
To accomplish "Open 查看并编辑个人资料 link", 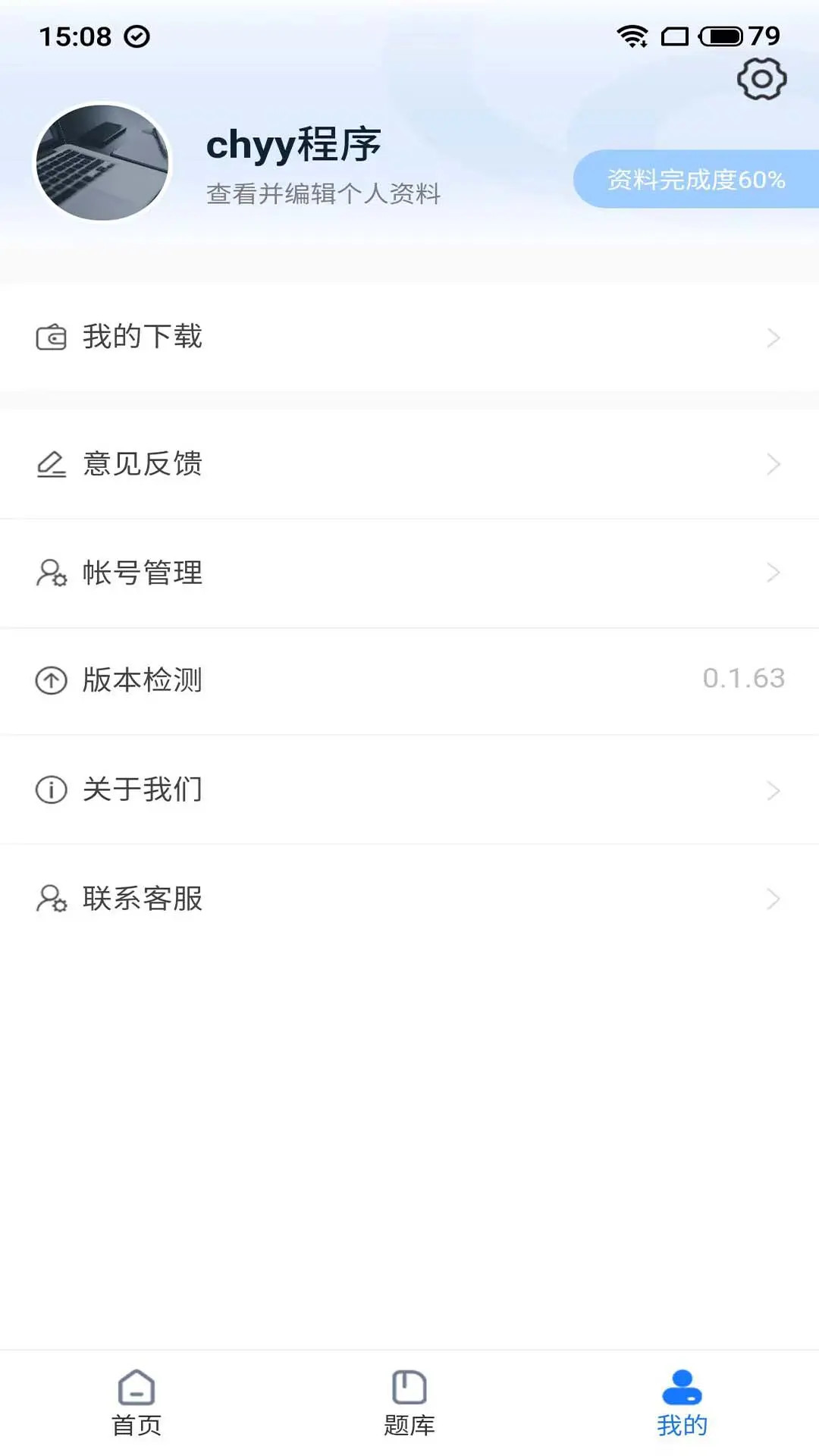I will tap(324, 193).
